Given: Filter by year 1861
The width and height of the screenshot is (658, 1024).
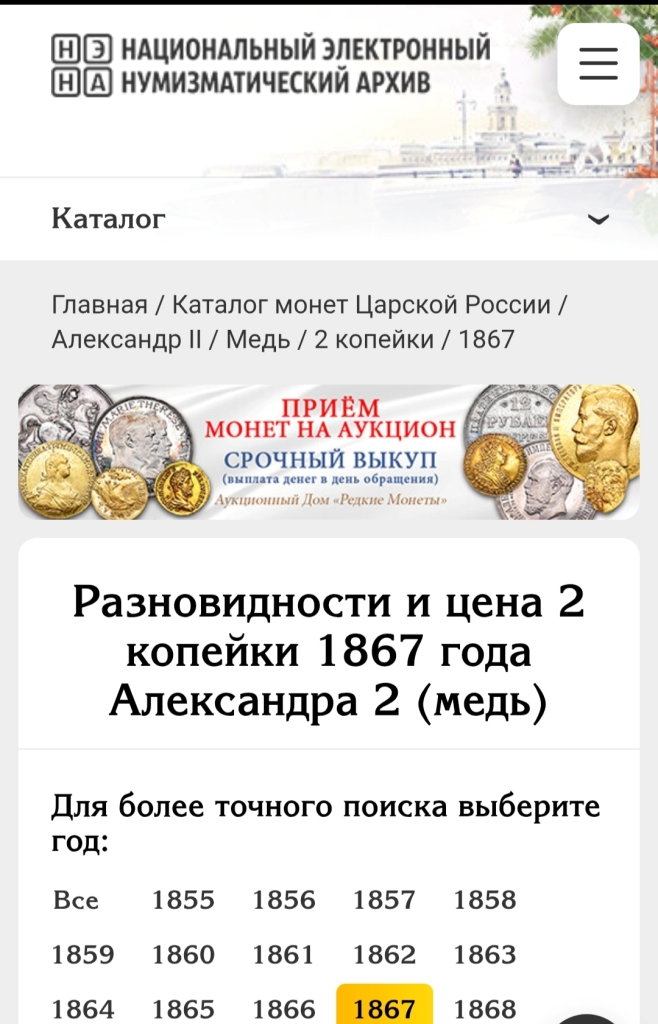Looking at the screenshot, I should (284, 954).
